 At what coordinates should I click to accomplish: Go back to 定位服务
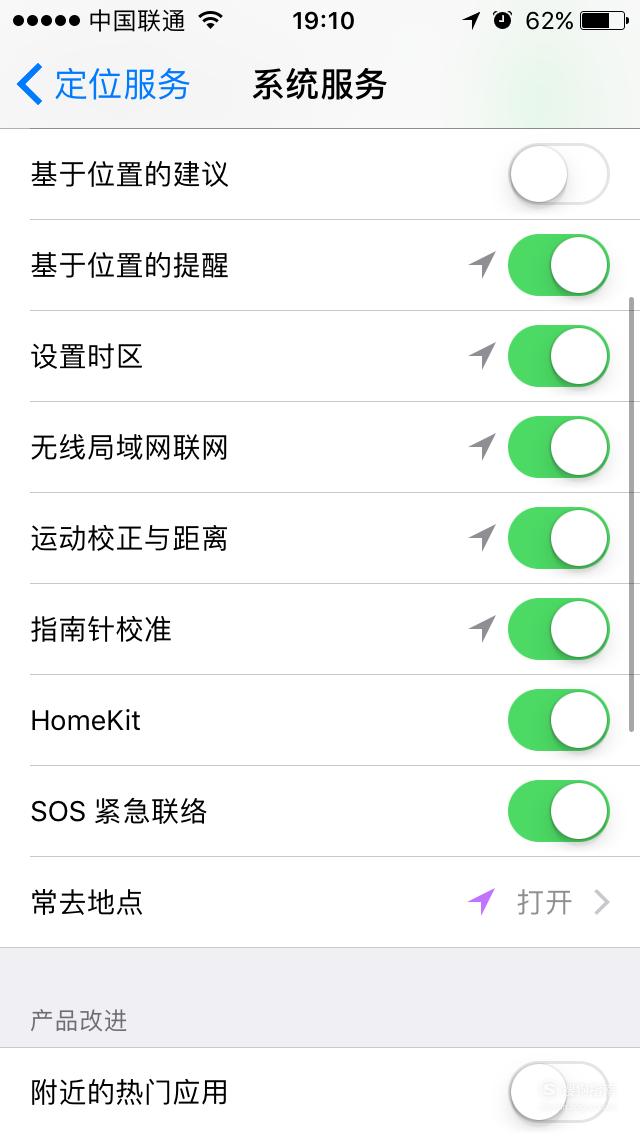[x=103, y=84]
